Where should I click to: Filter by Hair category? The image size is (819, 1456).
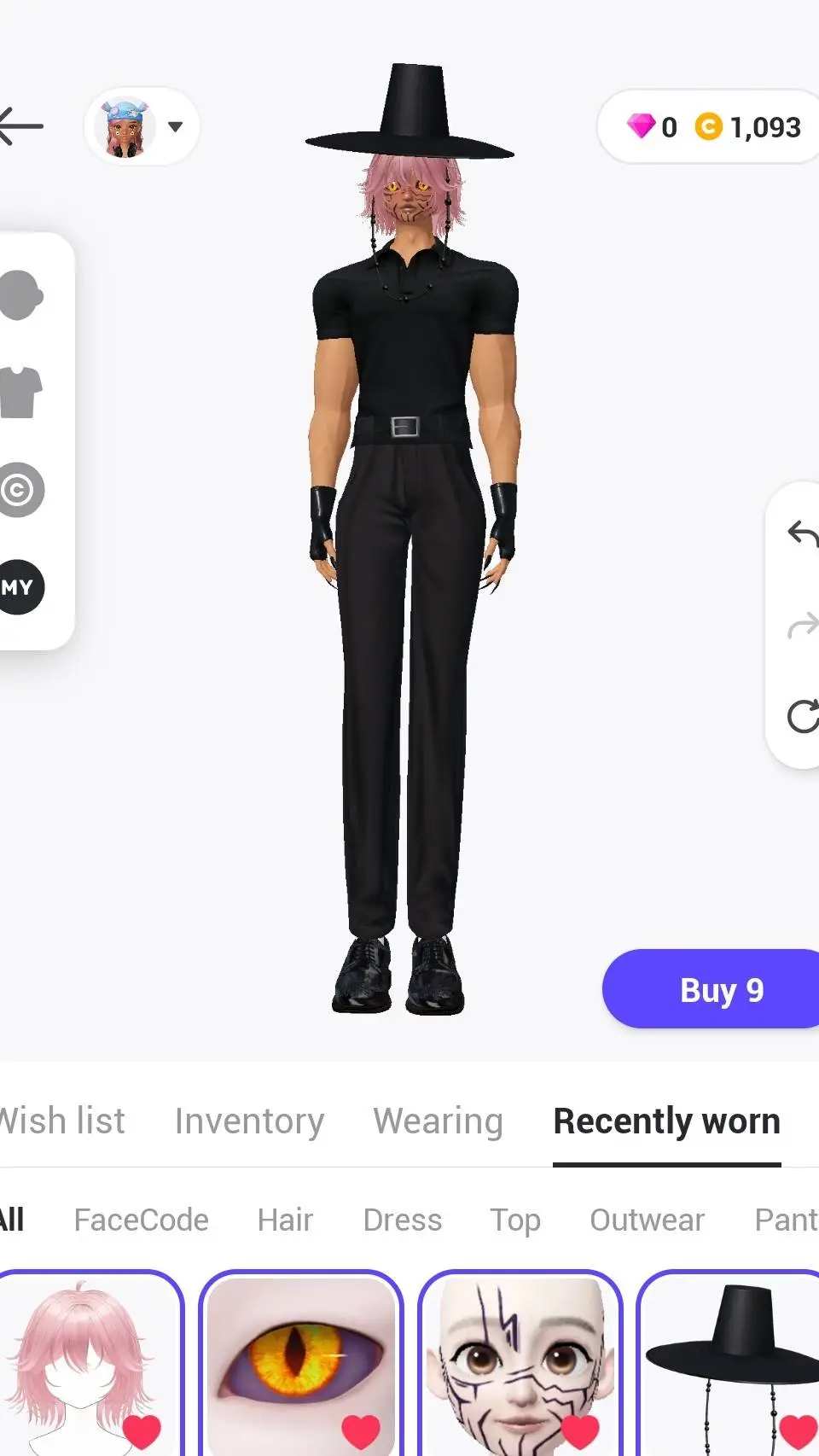tap(285, 1220)
